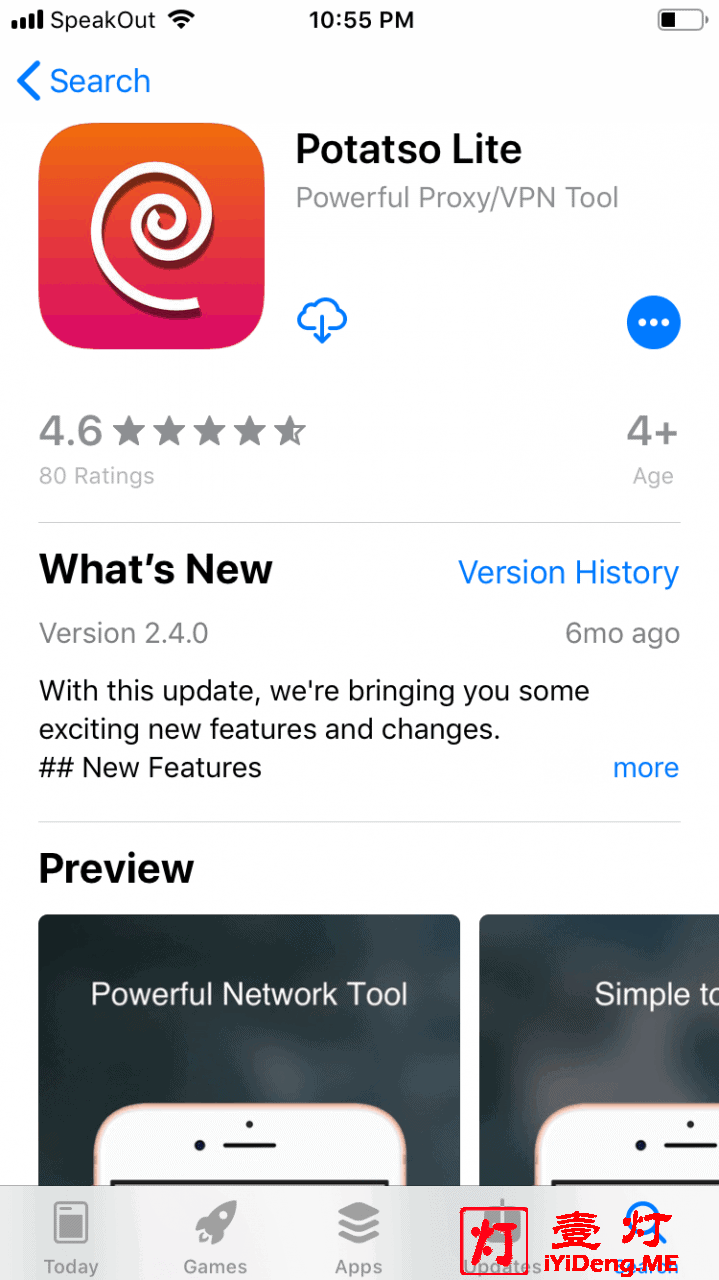Switch to the Today tab
The image size is (719, 1280).
point(71,1237)
